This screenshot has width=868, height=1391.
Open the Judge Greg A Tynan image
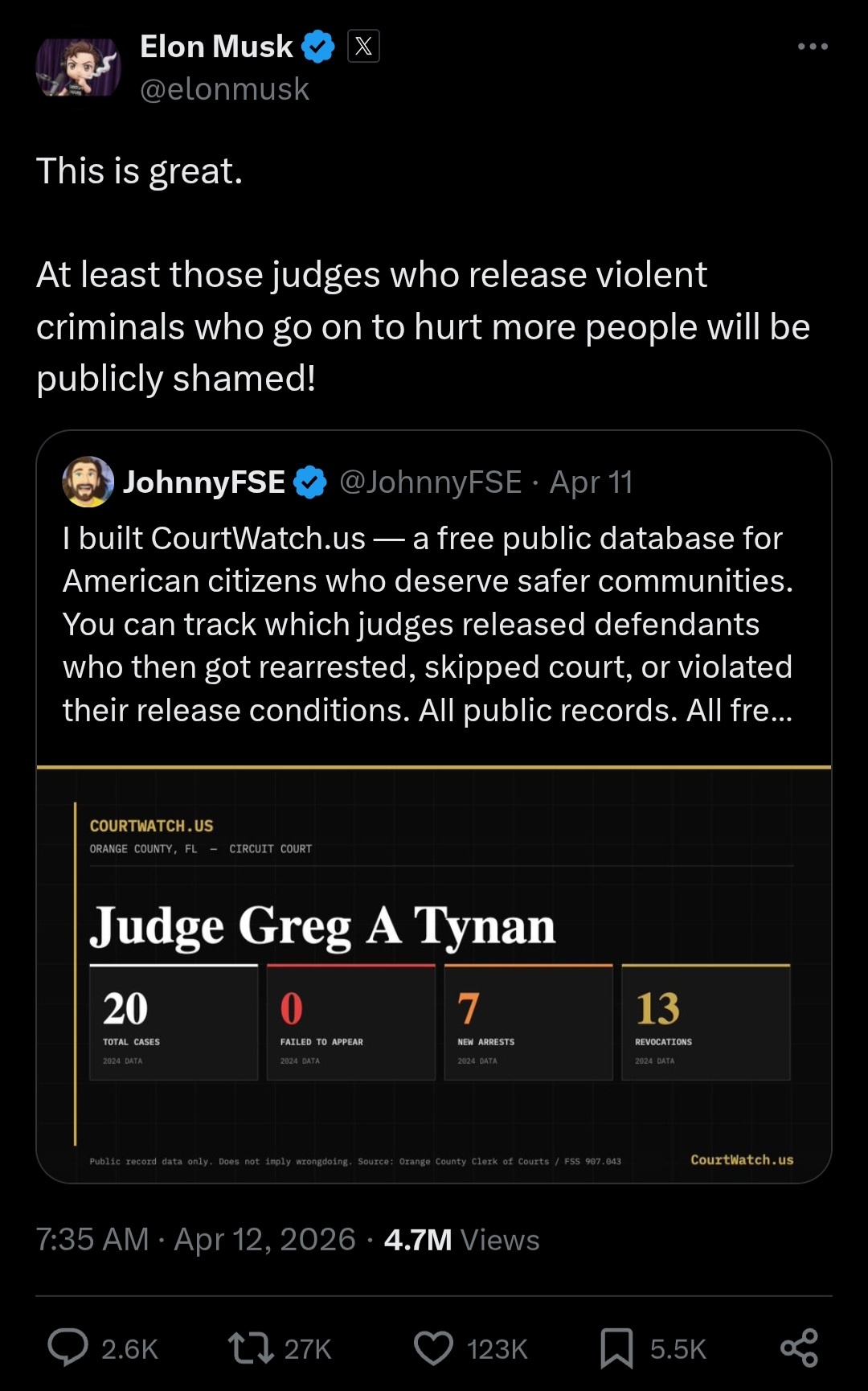434,975
